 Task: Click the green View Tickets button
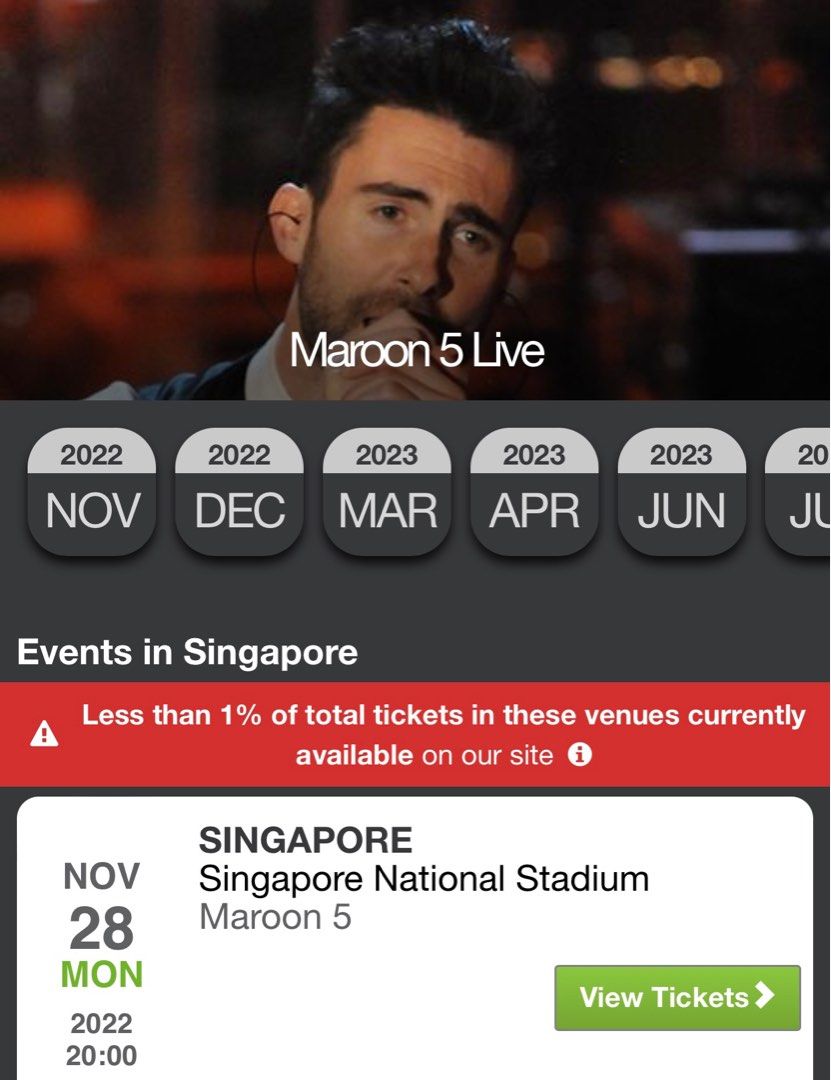coord(676,997)
